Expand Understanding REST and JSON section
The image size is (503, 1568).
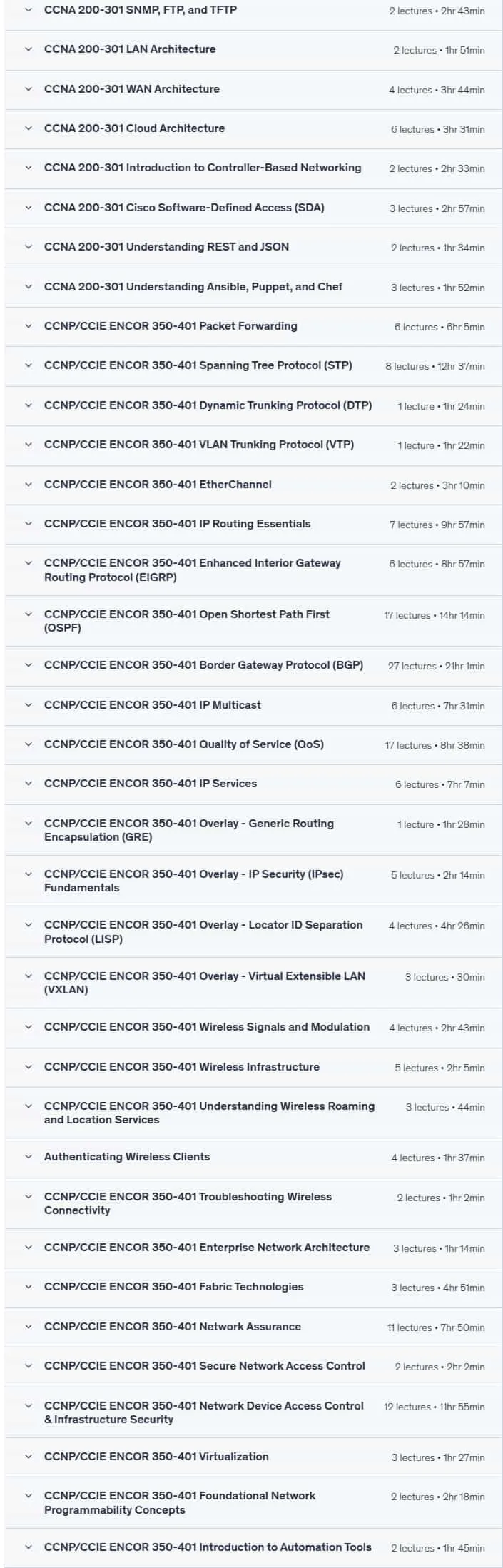coord(253,248)
